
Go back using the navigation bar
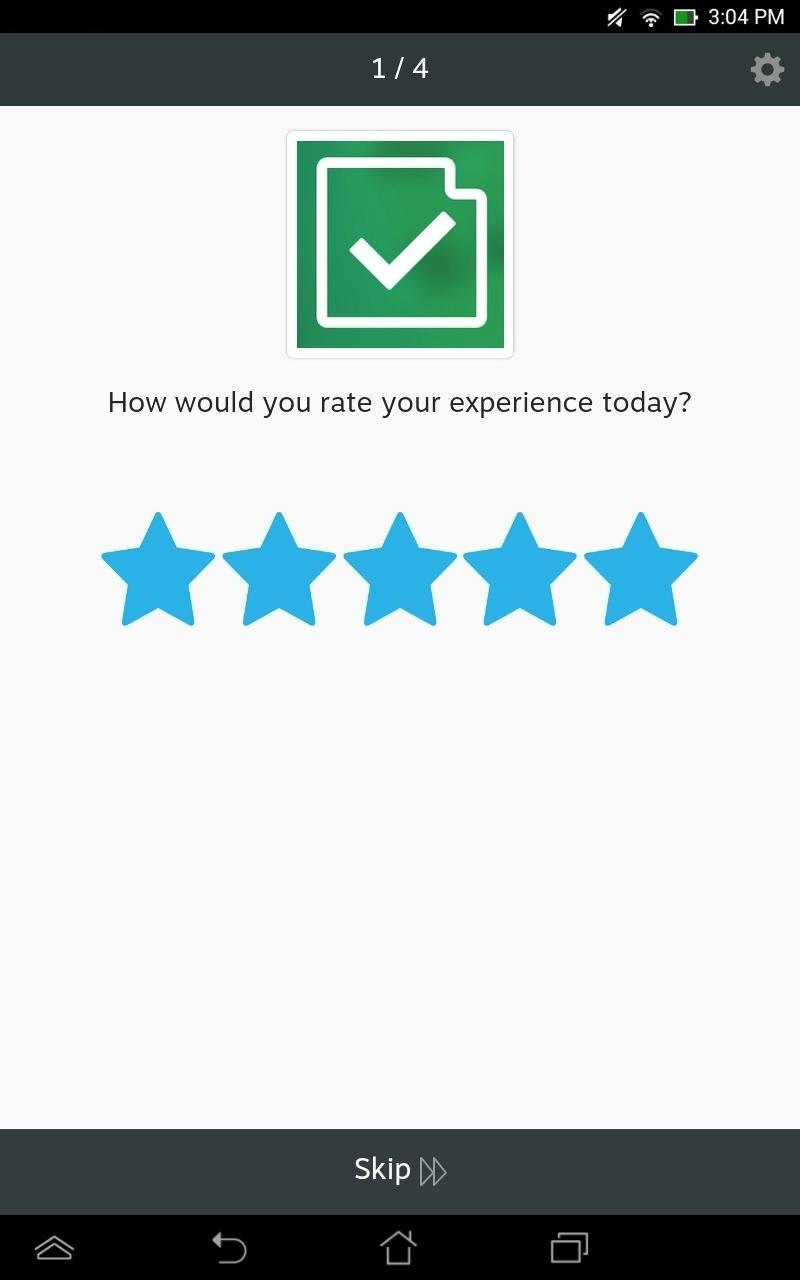229,1248
